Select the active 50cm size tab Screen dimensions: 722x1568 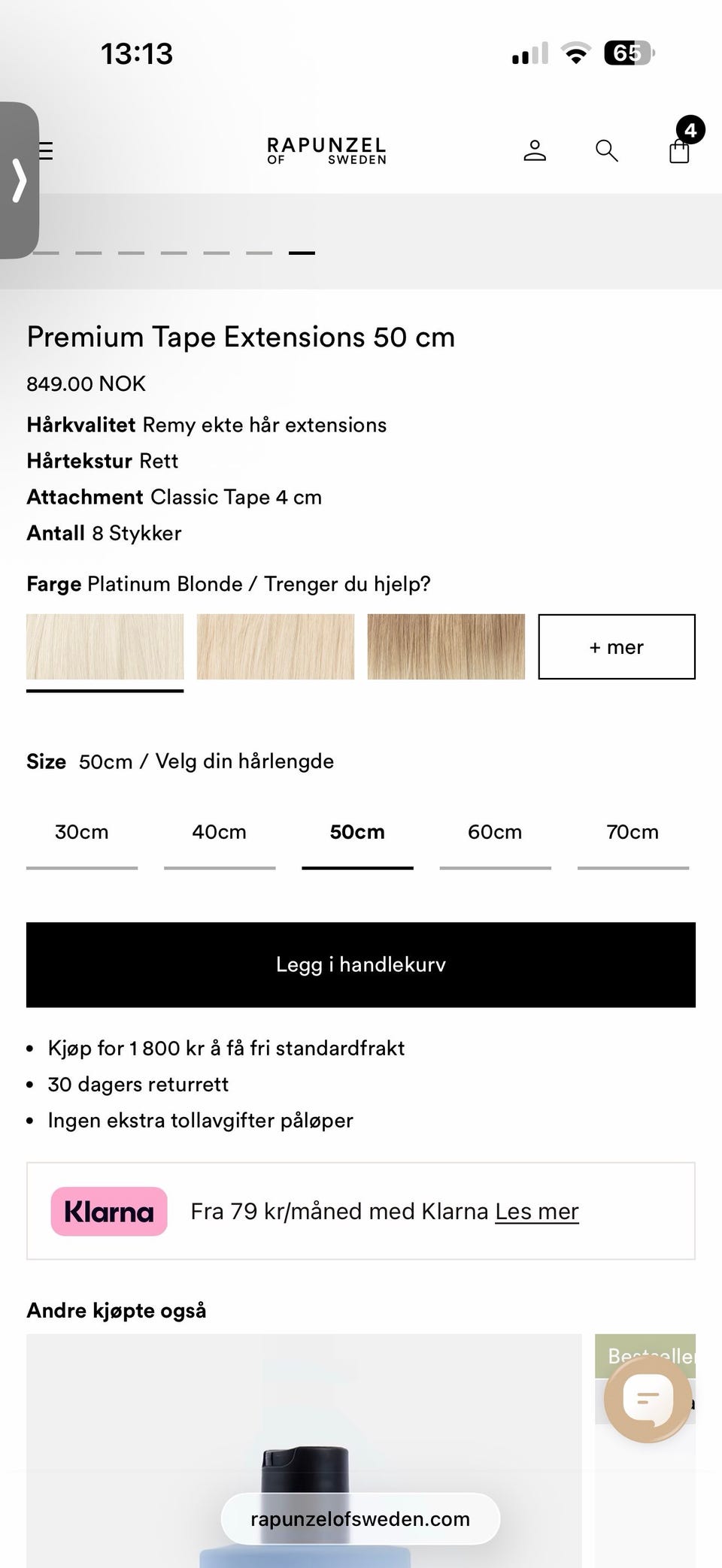pyautogui.click(x=357, y=832)
